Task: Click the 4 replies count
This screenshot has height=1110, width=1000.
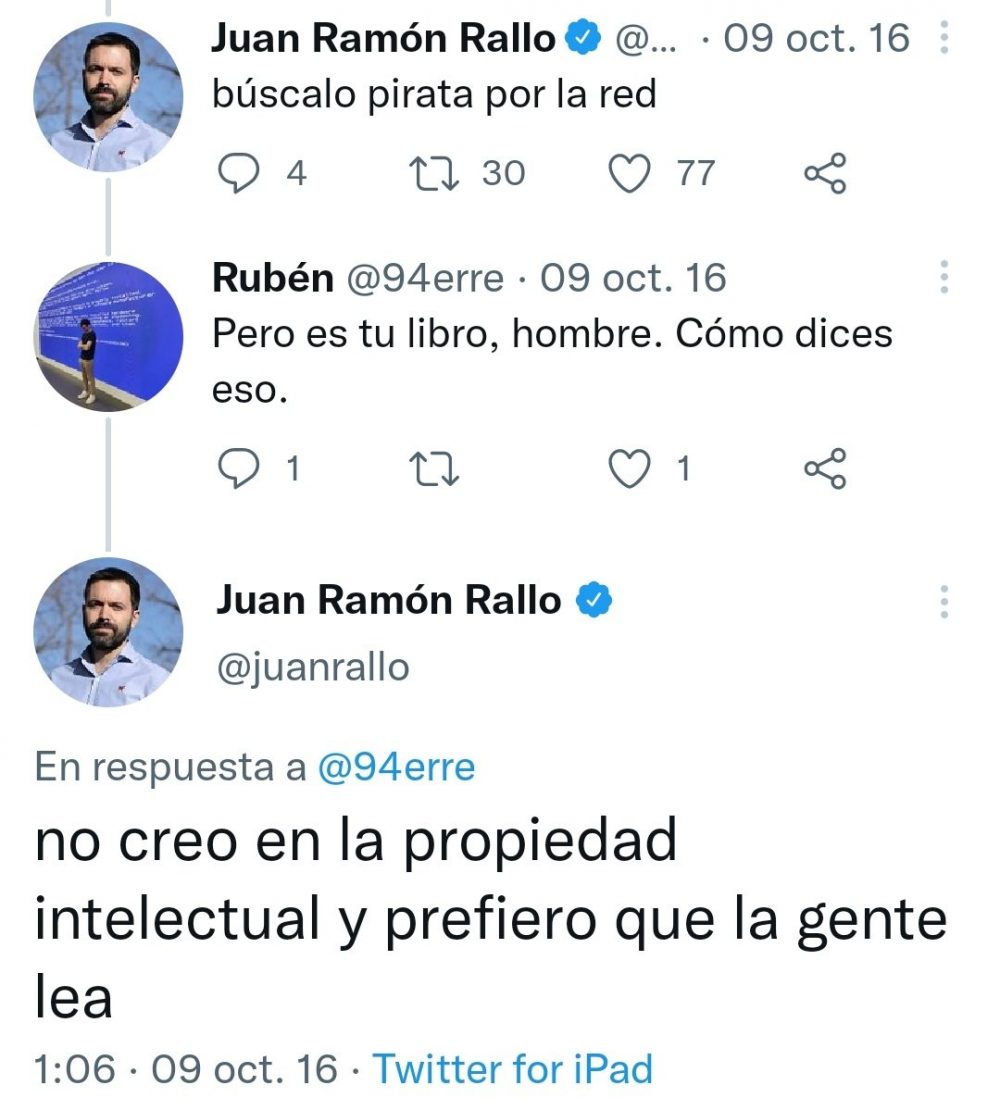Action: [274, 172]
